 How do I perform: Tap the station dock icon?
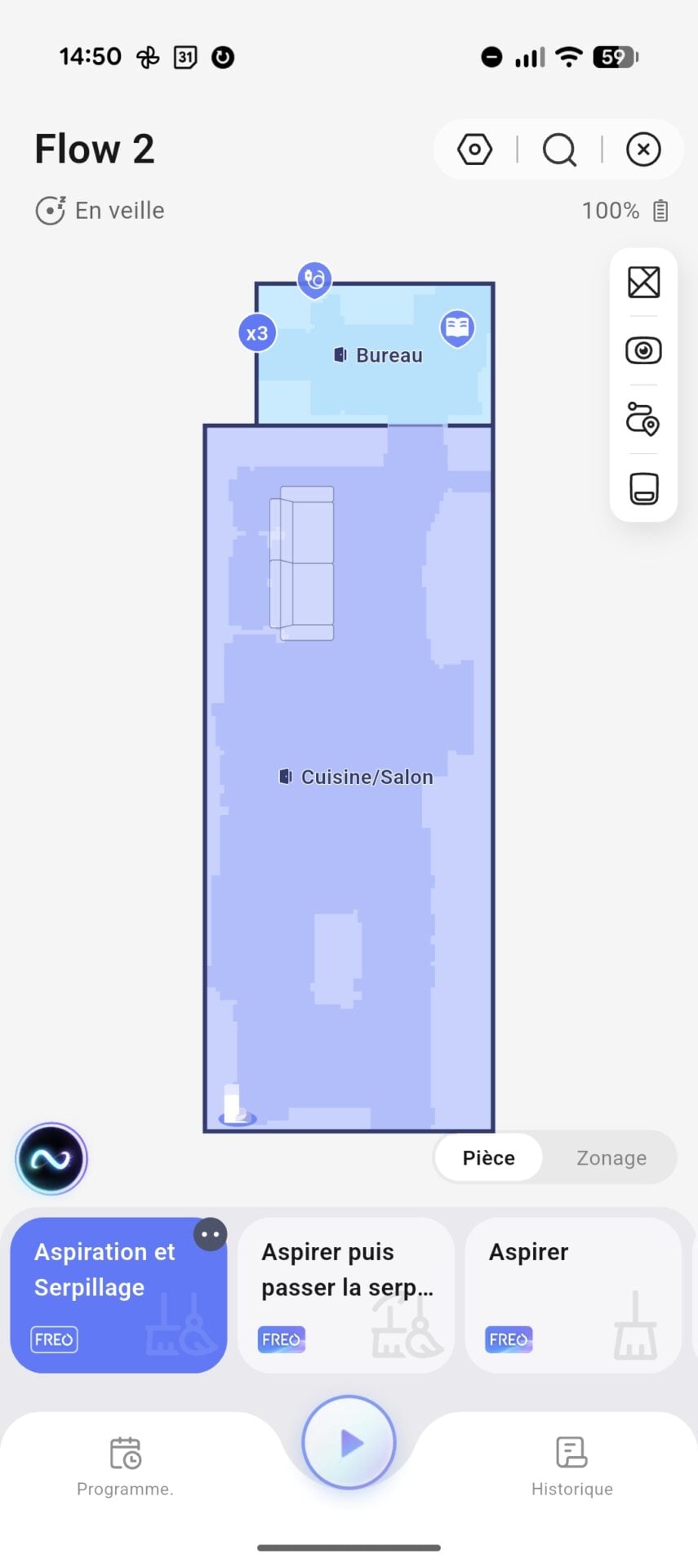tap(643, 488)
